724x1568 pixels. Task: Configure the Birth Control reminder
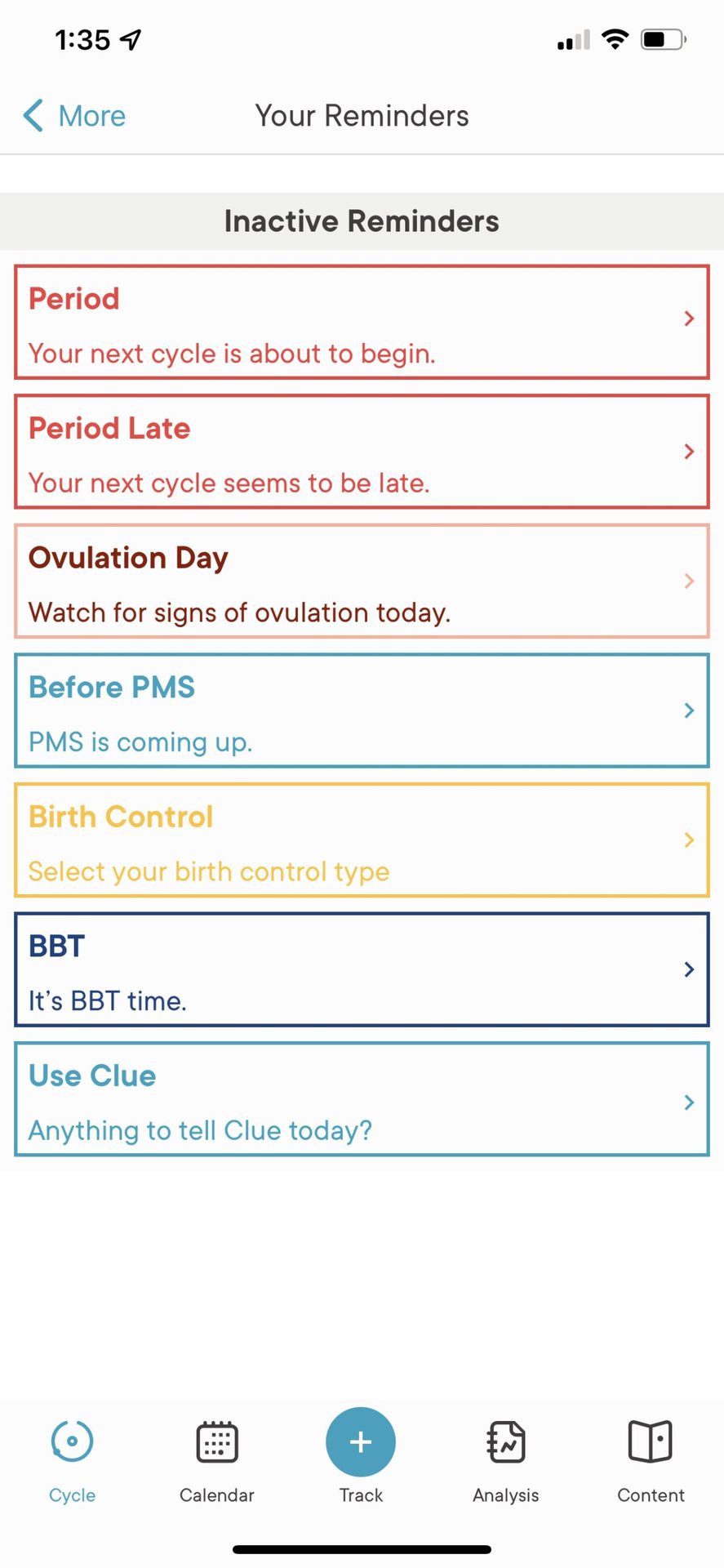[362, 840]
